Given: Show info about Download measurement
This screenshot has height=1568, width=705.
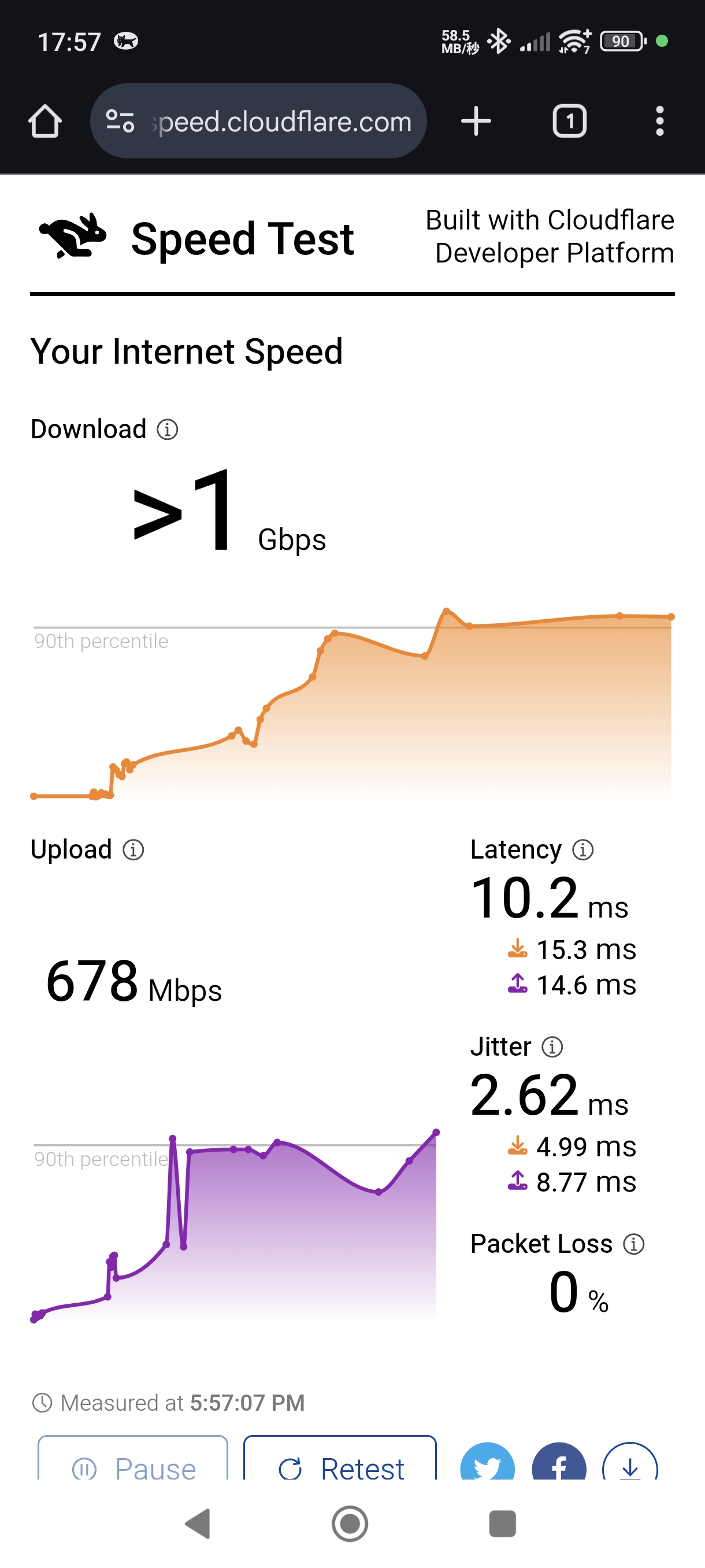Looking at the screenshot, I should pos(167,429).
